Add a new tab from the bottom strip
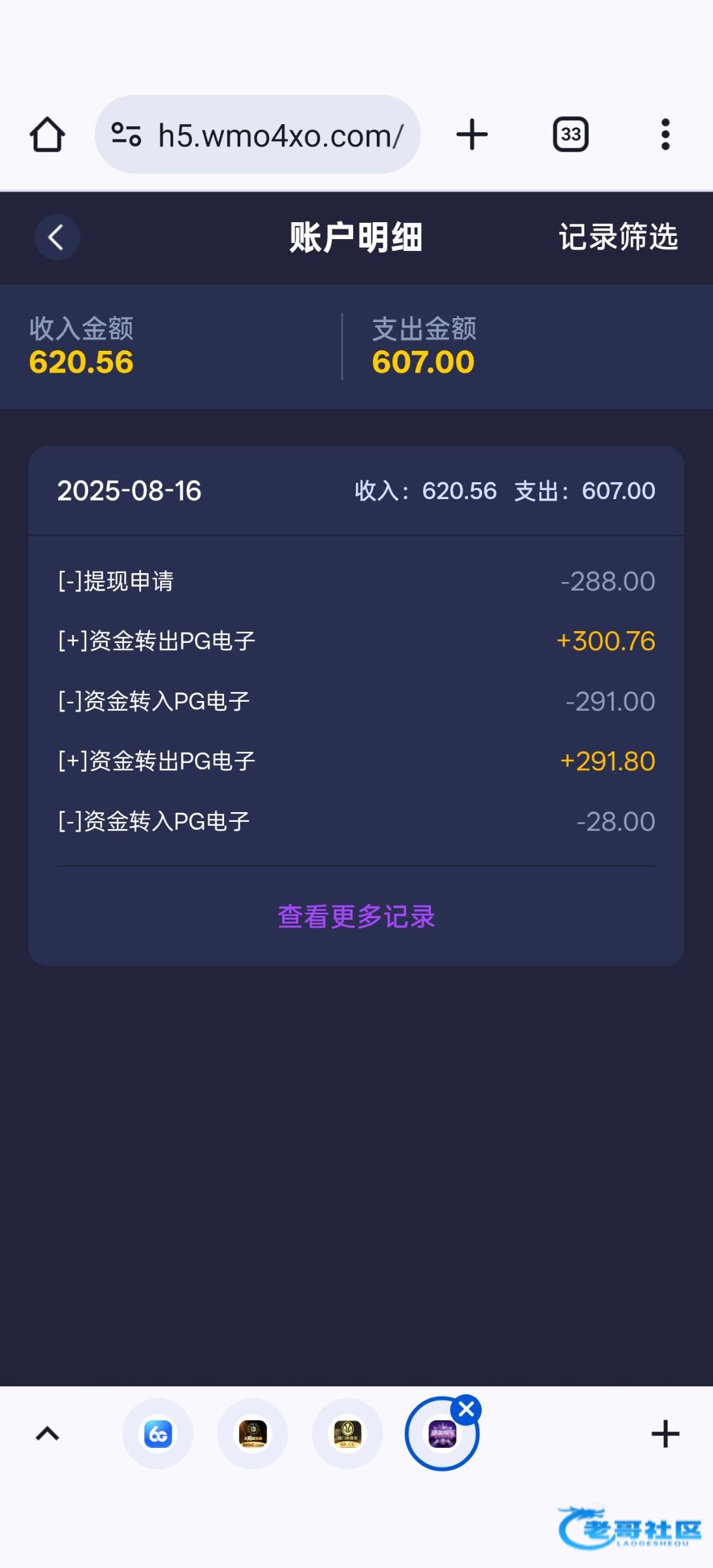This screenshot has width=713, height=1568. 665,1434
